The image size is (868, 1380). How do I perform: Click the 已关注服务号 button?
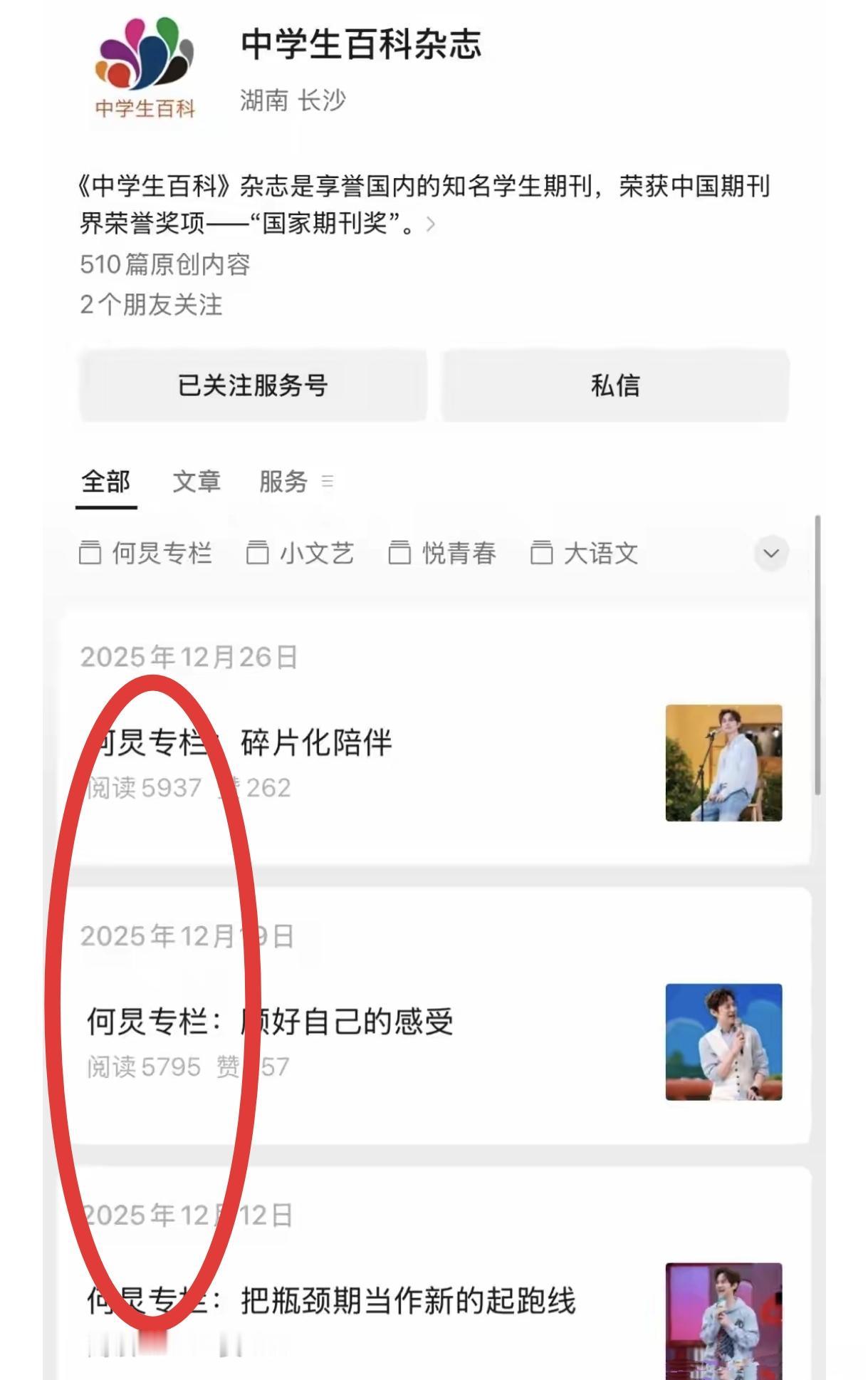point(253,385)
